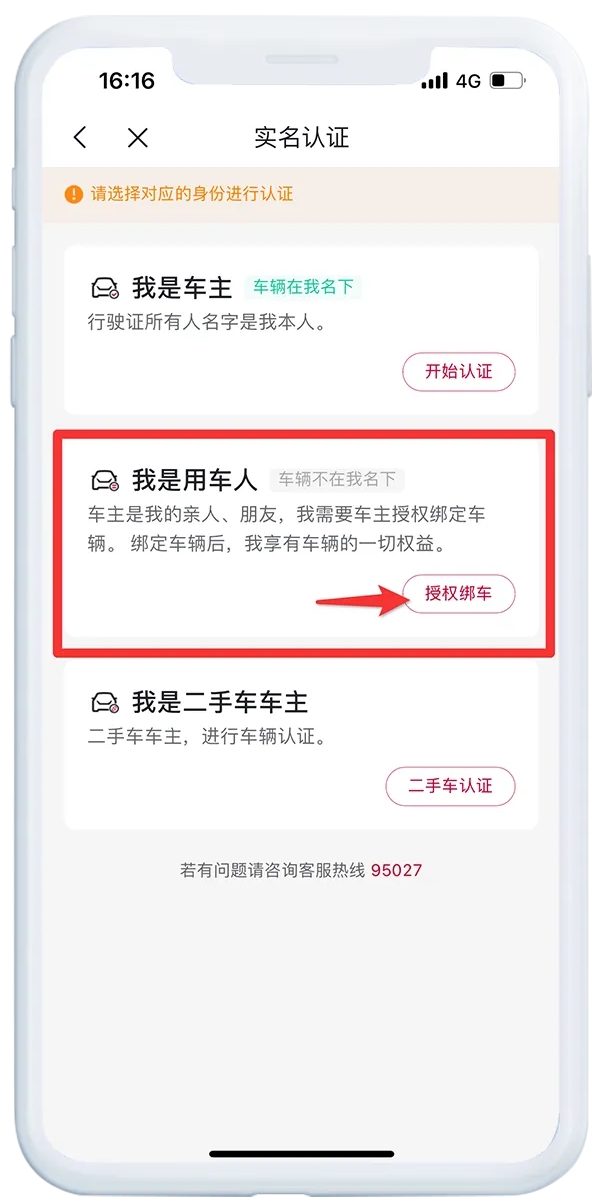600x1204 pixels.
Task: Select 授权绑车 for 我是用车人
Action: click(x=459, y=594)
